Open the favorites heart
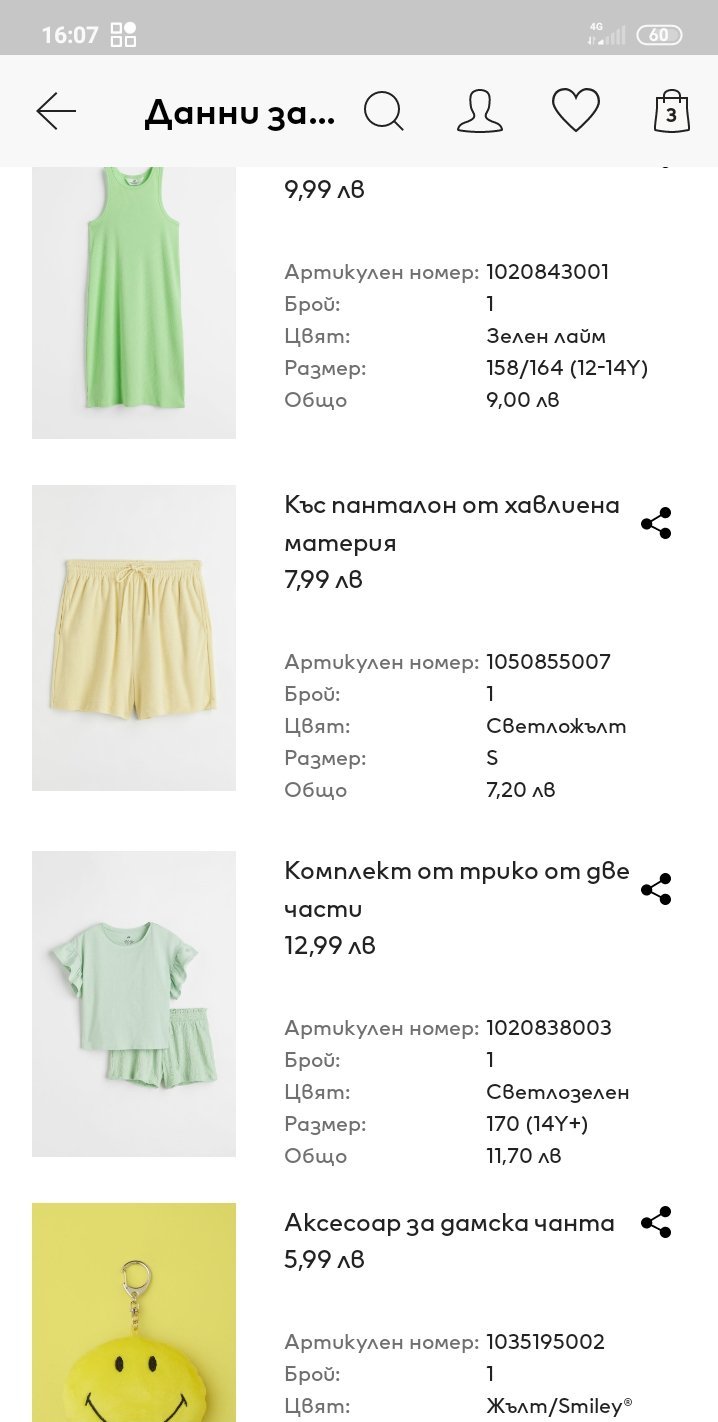 click(576, 111)
